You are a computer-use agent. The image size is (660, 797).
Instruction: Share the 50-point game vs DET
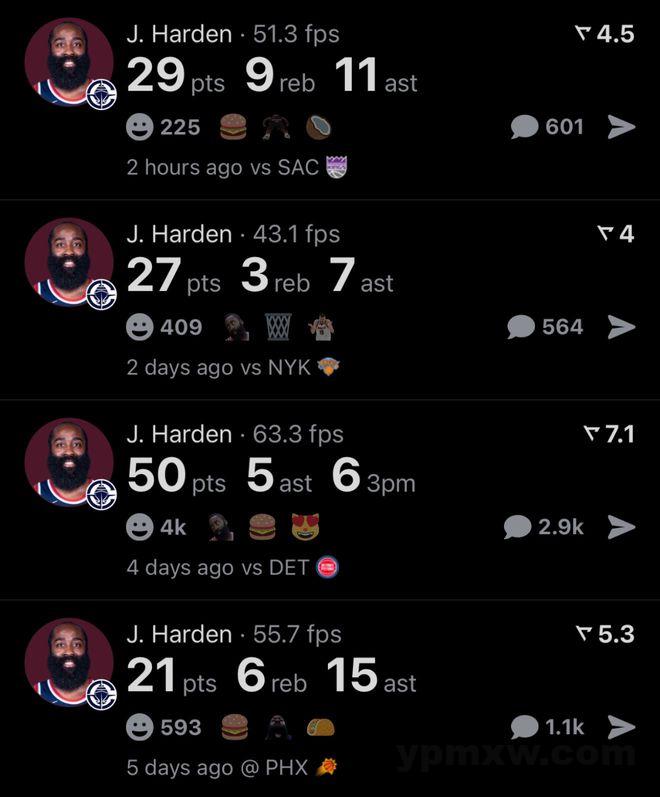(x=622, y=527)
